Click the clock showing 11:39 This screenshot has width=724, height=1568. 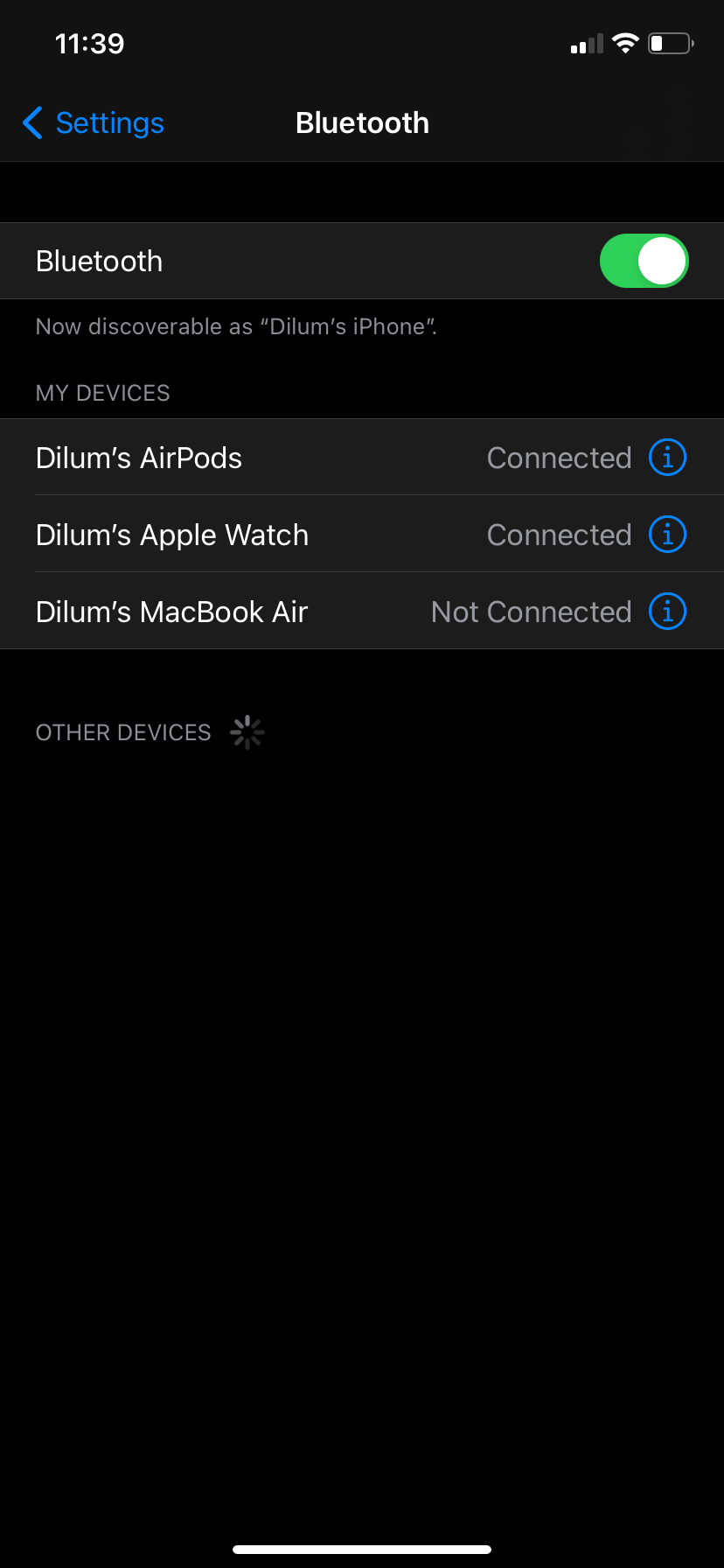90,43
